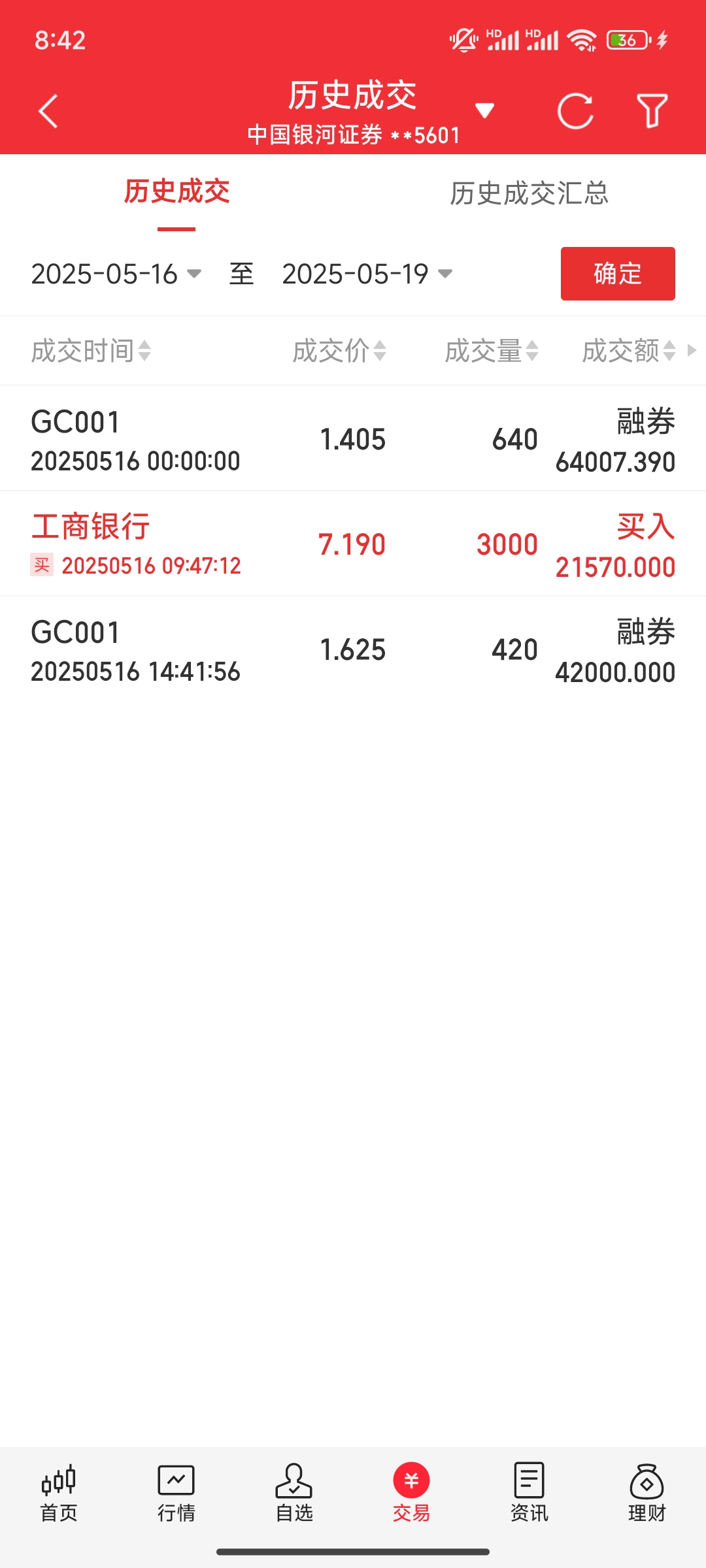The height and width of the screenshot is (1568, 706).
Task: Expand the account switcher dropdown arrow
Action: point(484,111)
